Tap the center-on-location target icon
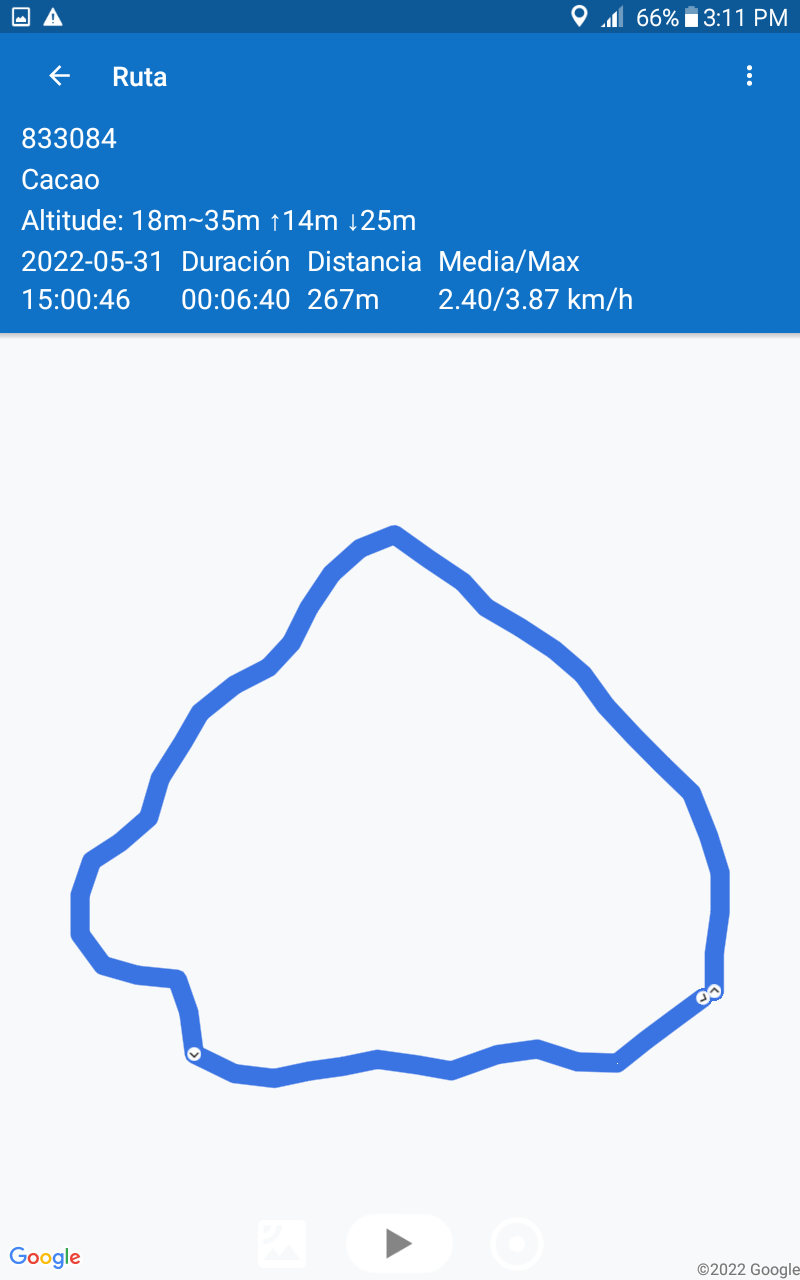Viewport: 800px width, 1280px height. [x=517, y=1245]
